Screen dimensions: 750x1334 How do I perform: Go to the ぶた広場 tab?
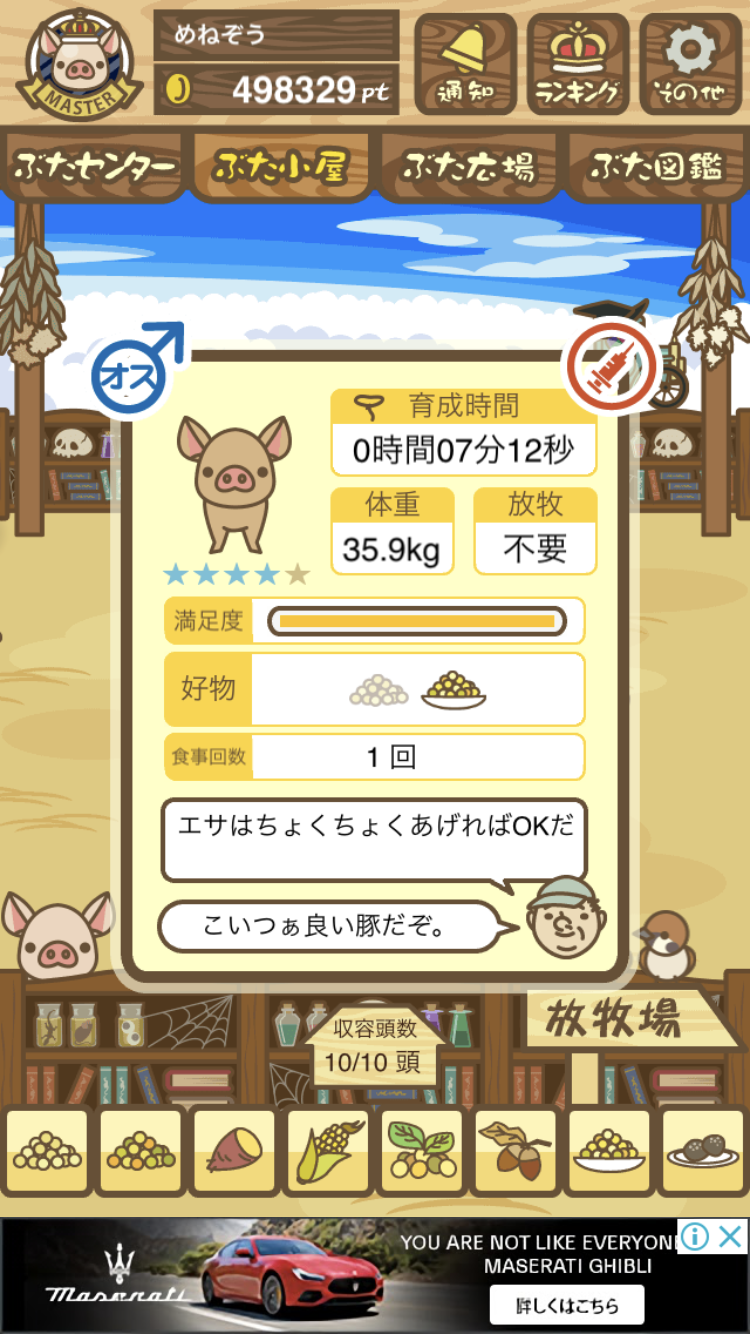468,166
